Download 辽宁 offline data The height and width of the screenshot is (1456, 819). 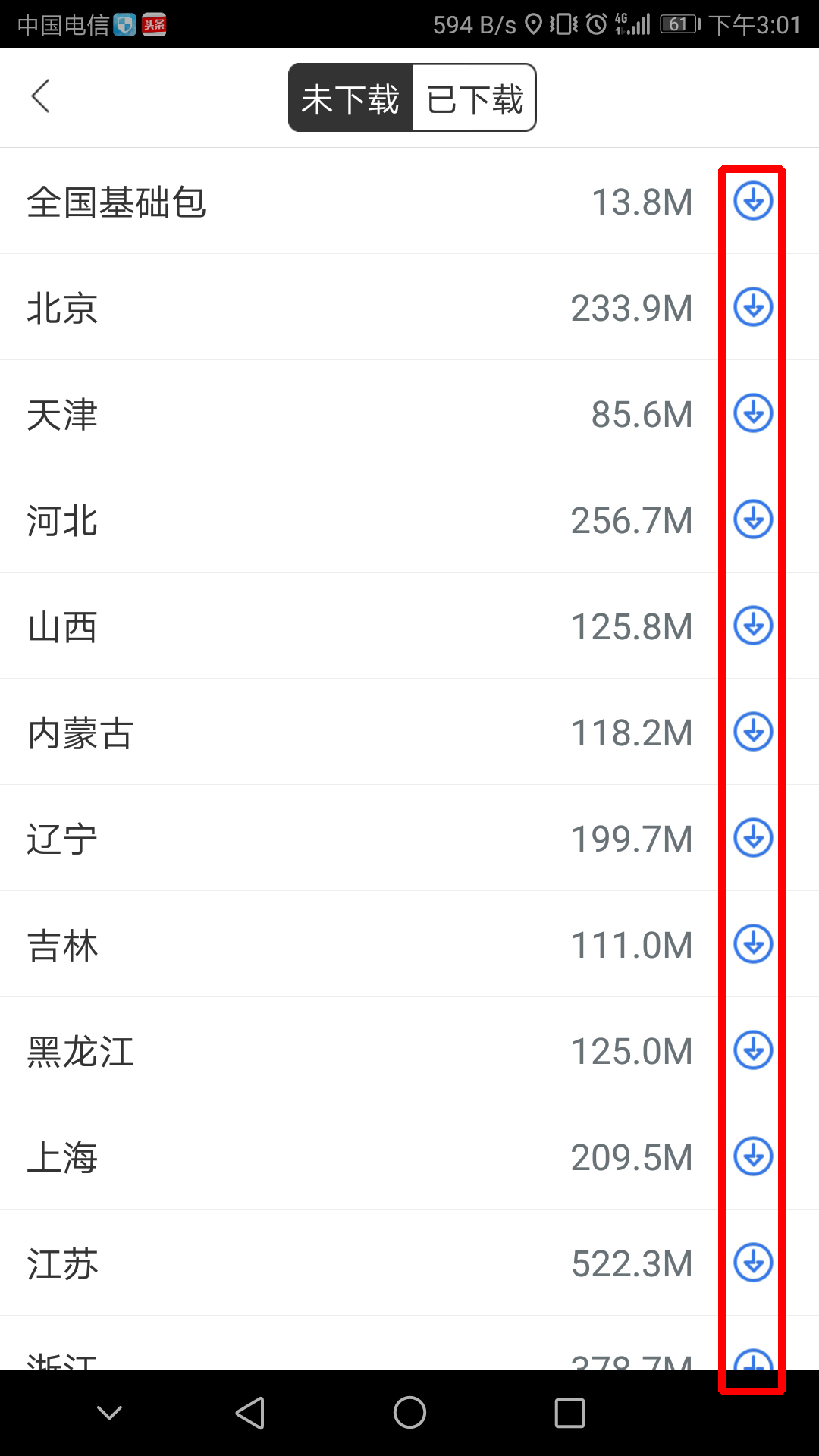[752, 839]
